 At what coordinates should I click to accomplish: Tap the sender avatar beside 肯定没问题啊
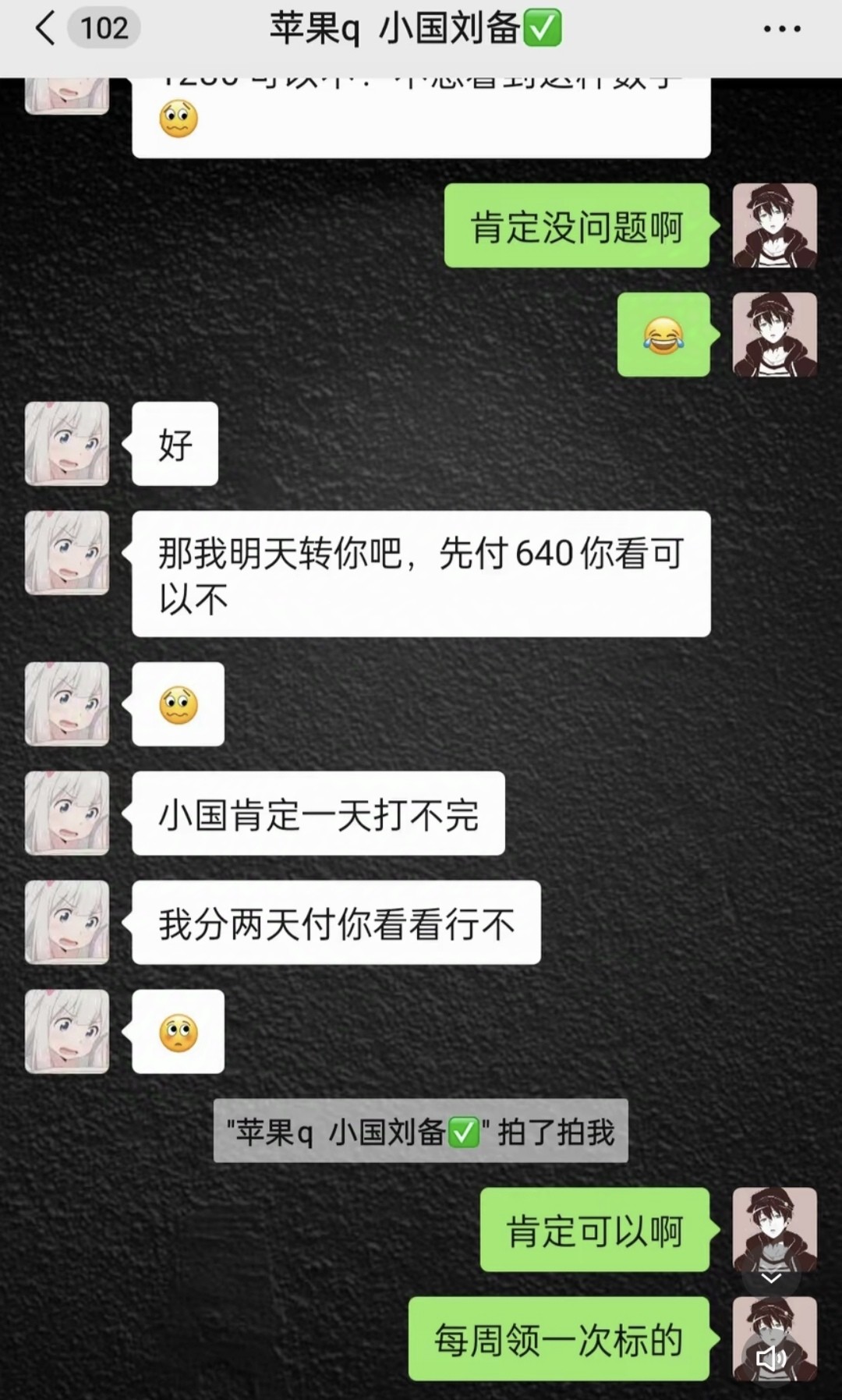click(774, 225)
